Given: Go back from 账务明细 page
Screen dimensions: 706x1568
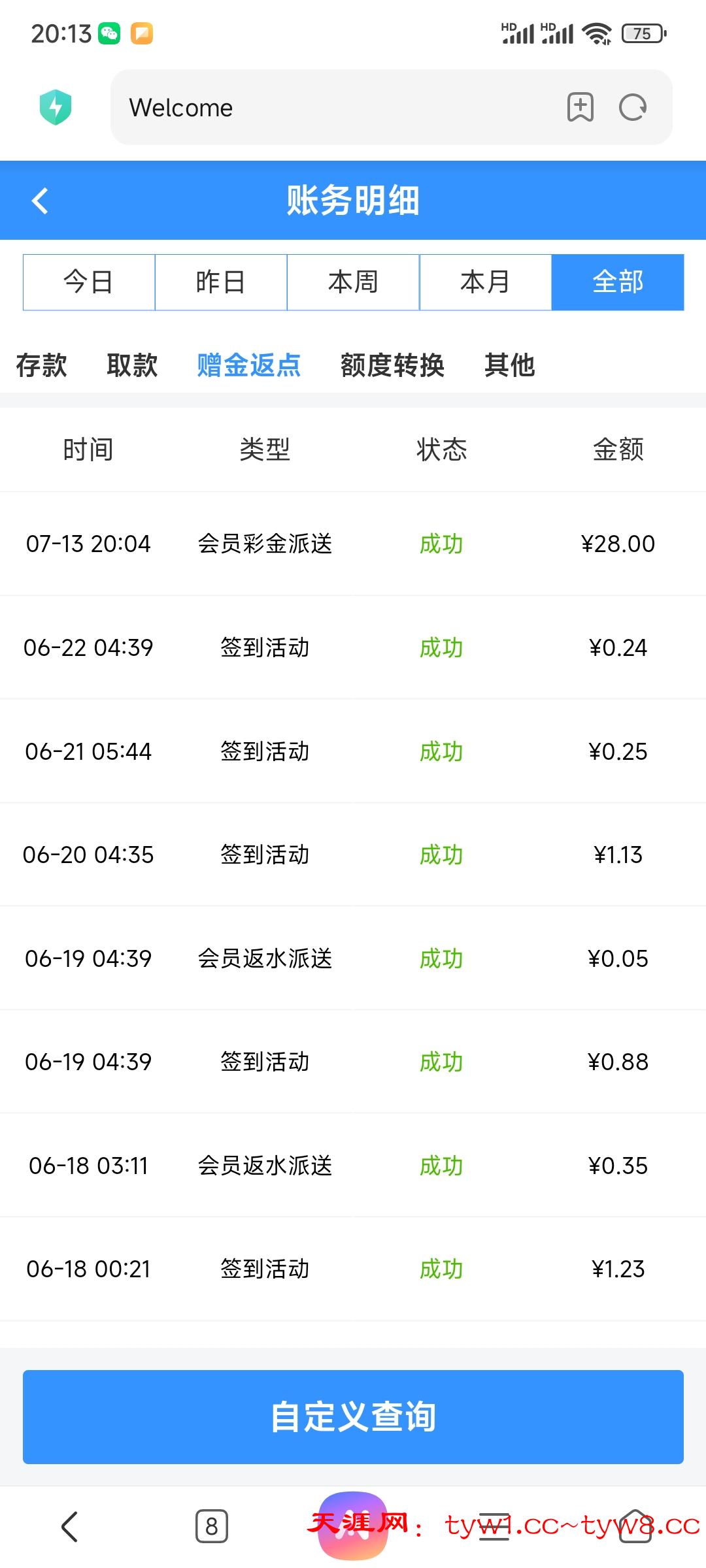Looking at the screenshot, I should pyautogui.click(x=41, y=201).
